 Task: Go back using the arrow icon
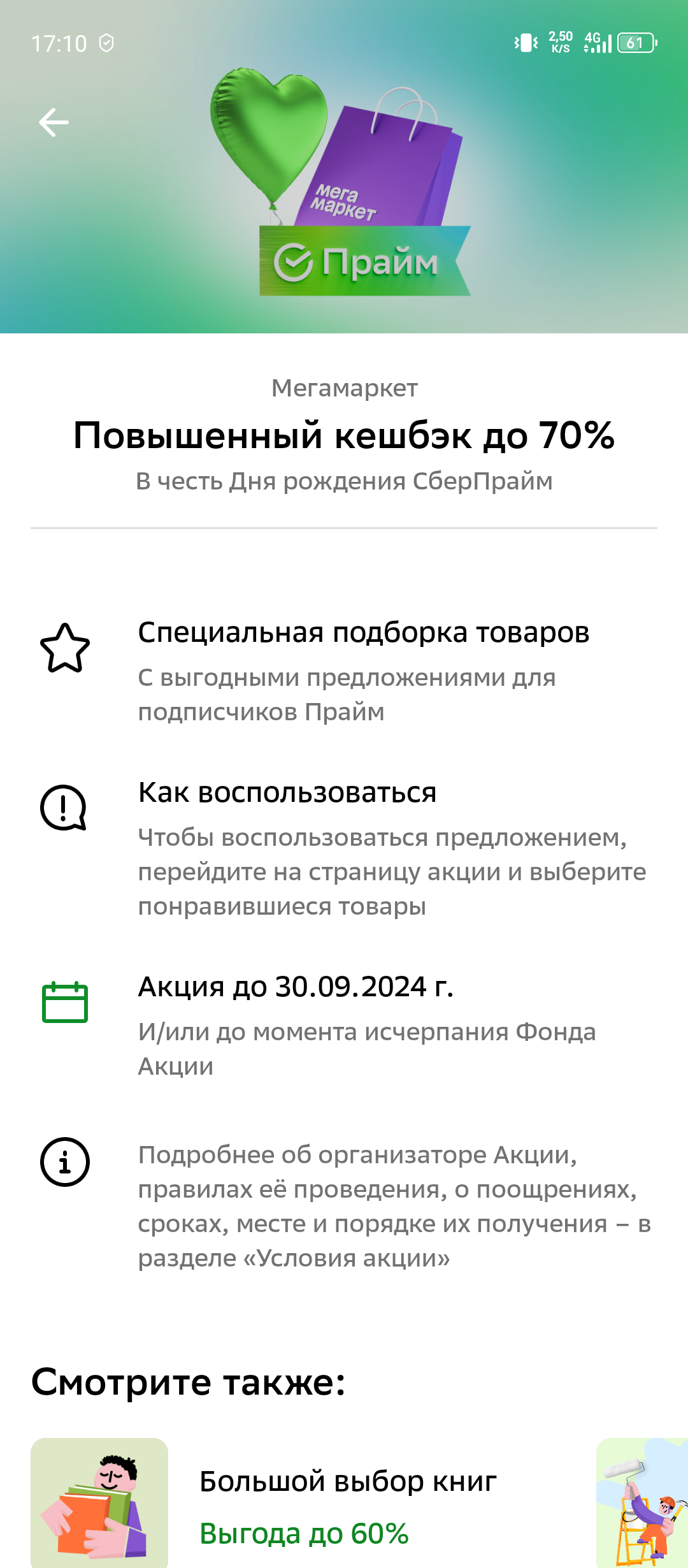point(54,122)
